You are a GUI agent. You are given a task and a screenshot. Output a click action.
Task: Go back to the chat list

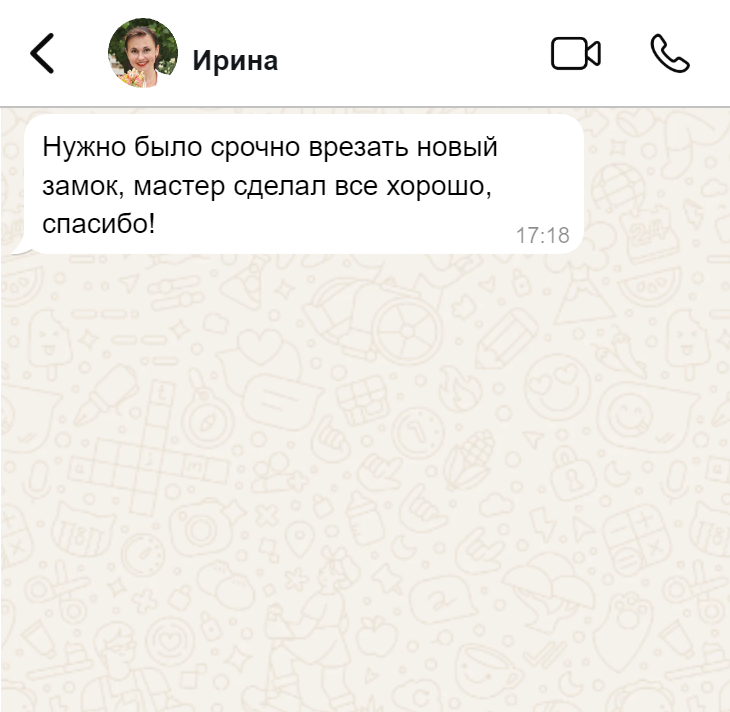[42, 54]
